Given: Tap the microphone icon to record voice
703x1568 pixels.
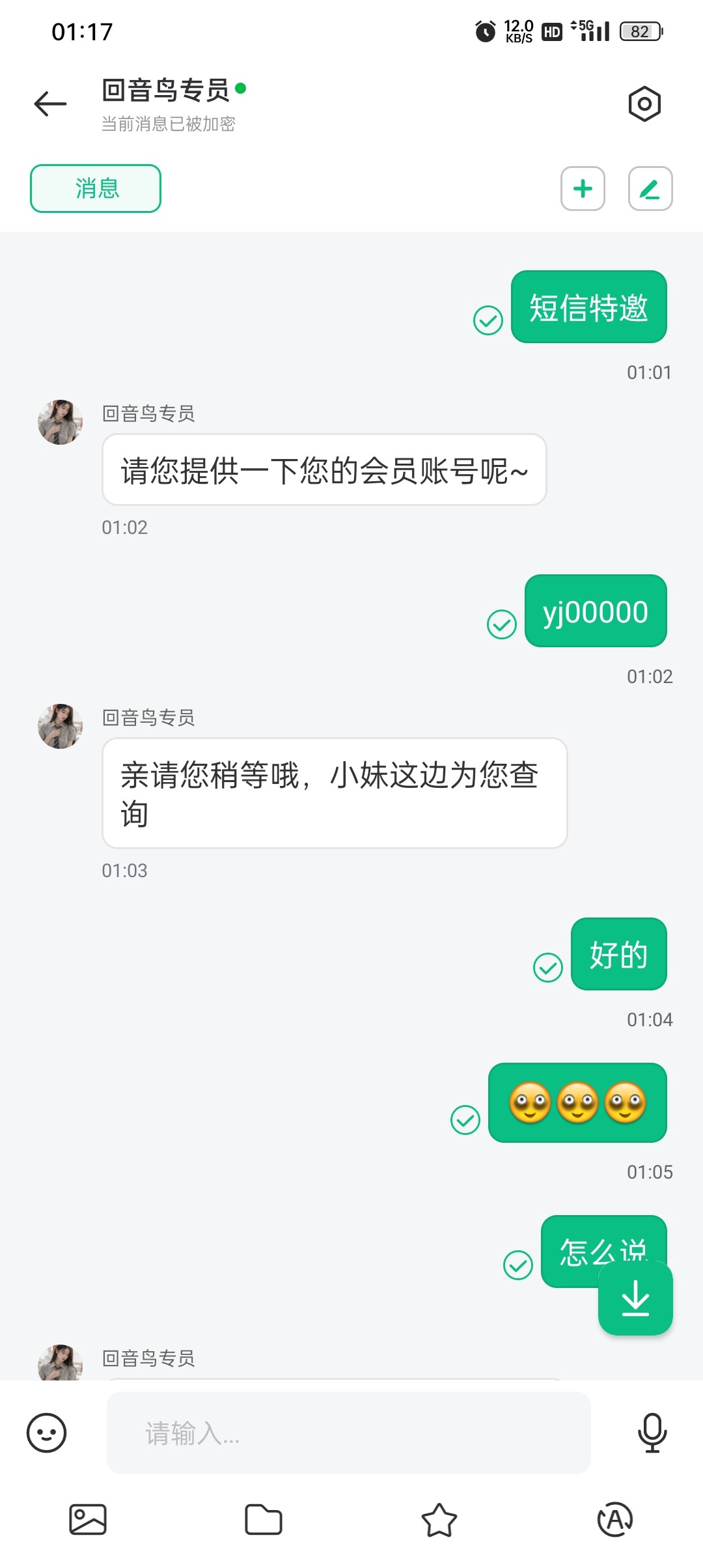Looking at the screenshot, I should point(652,1434).
